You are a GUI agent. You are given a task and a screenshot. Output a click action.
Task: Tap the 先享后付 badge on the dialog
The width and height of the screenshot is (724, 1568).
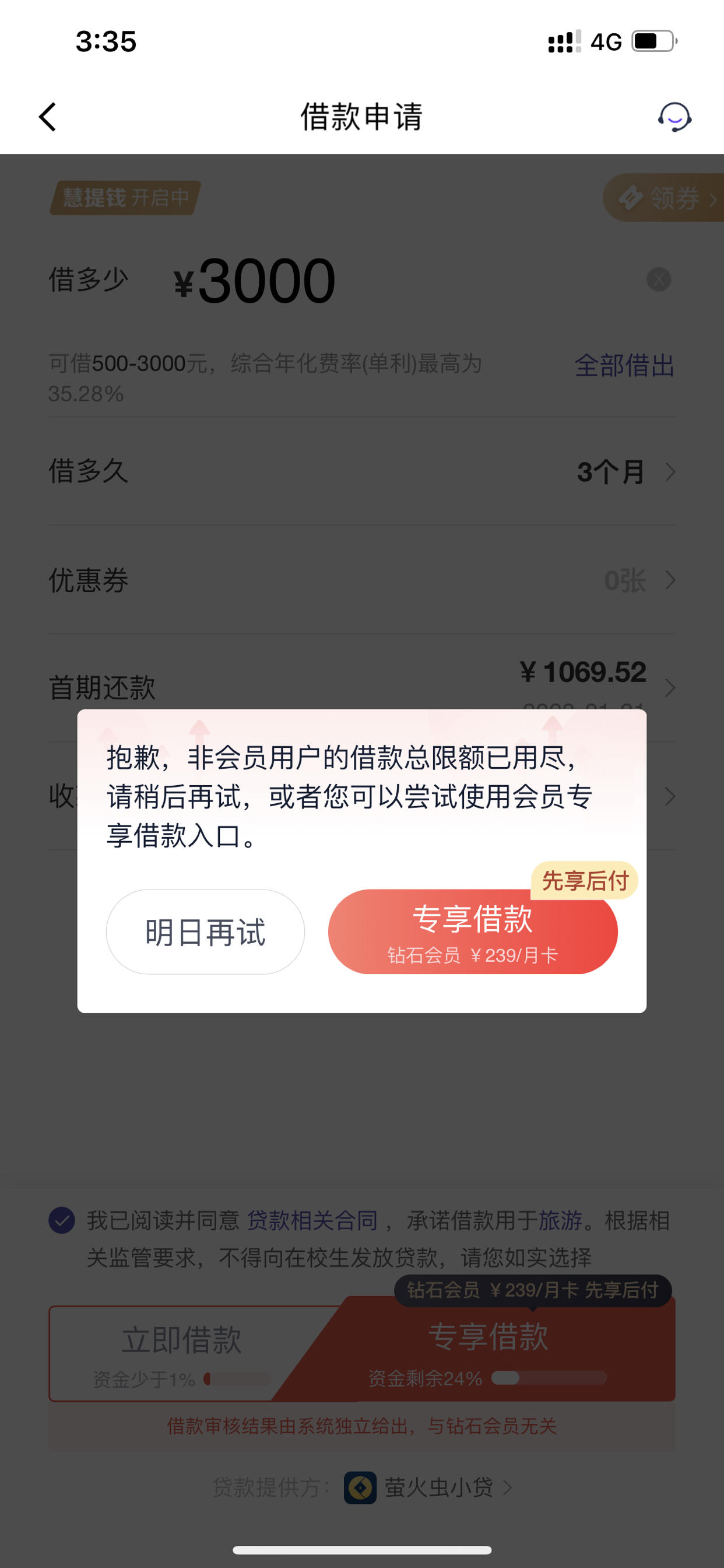point(585,879)
